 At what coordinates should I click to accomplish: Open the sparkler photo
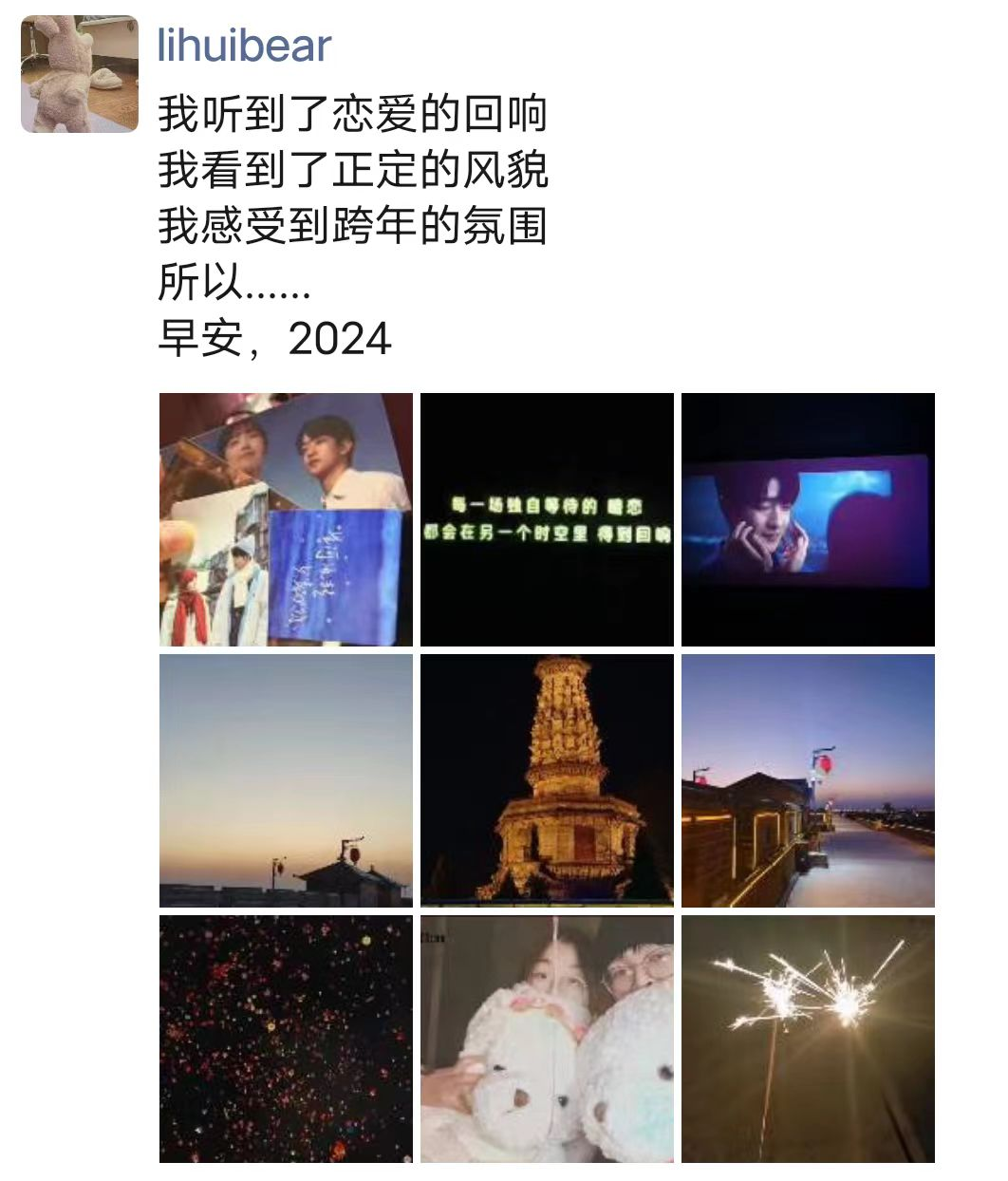point(808,1039)
